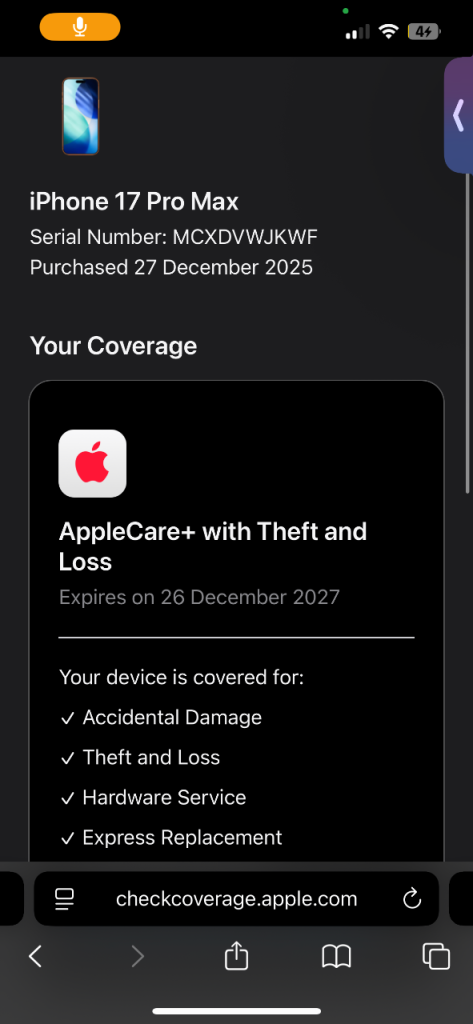Go back to the previous page
This screenshot has height=1024, width=473.
35,957
